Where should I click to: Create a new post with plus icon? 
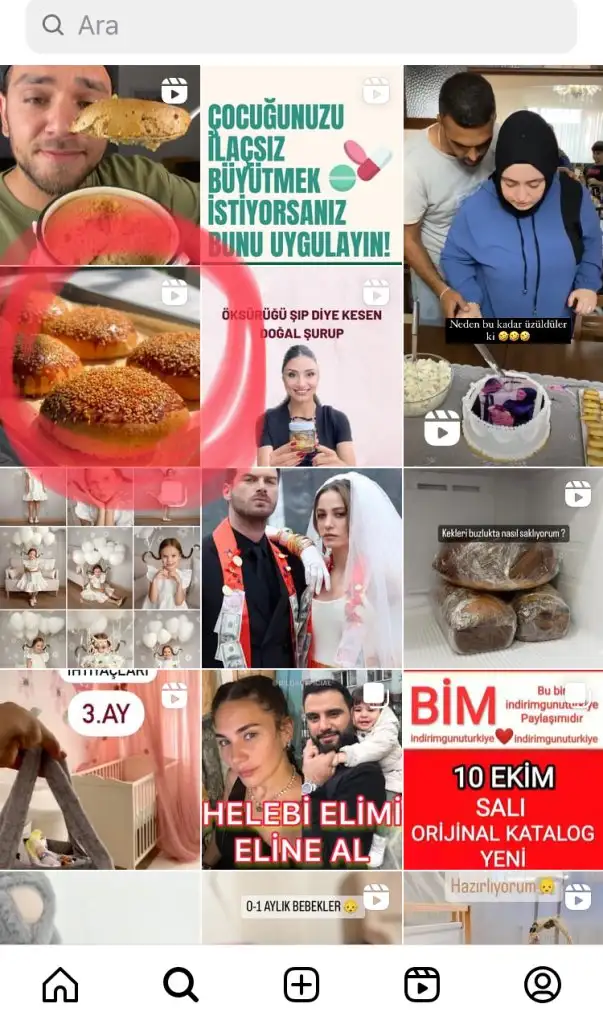pyautogui.click(x=301, y=984)
